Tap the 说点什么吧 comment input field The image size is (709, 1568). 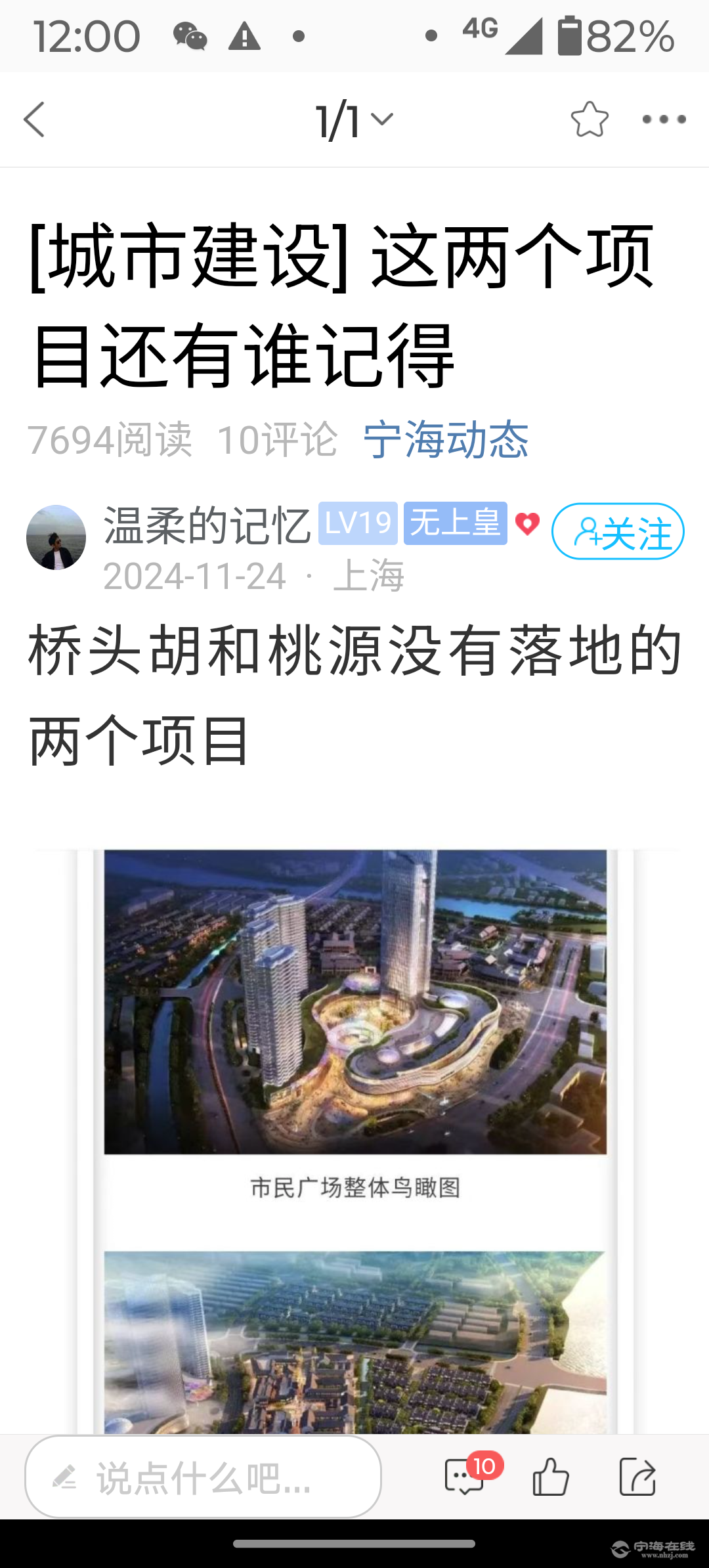tap(204, 1477)
